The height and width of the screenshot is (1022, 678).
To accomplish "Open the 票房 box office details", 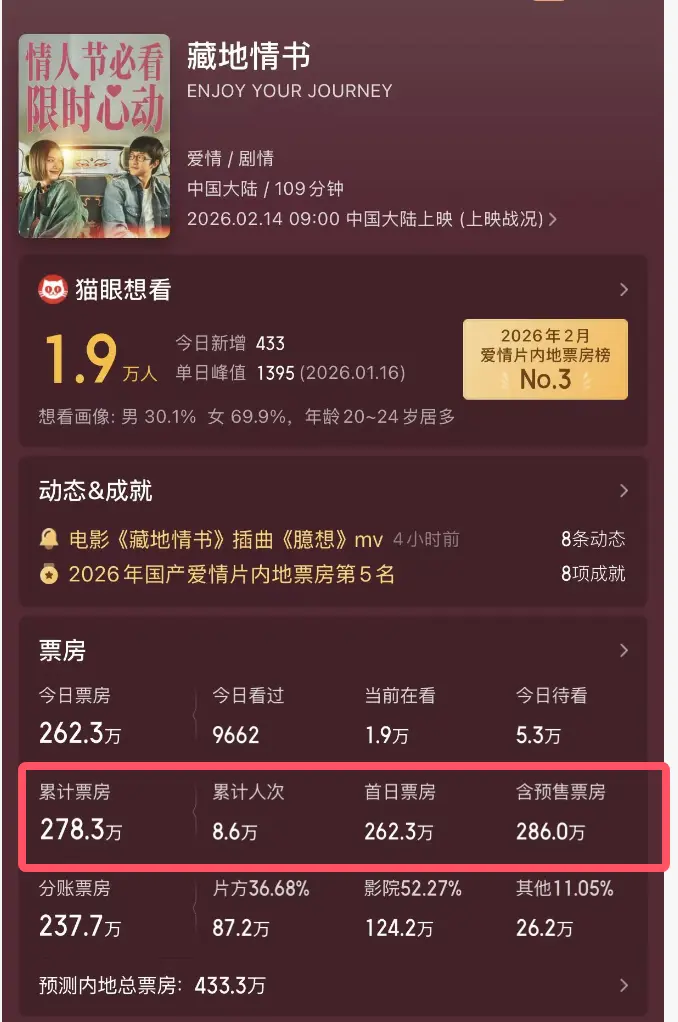I will [624, 651].
